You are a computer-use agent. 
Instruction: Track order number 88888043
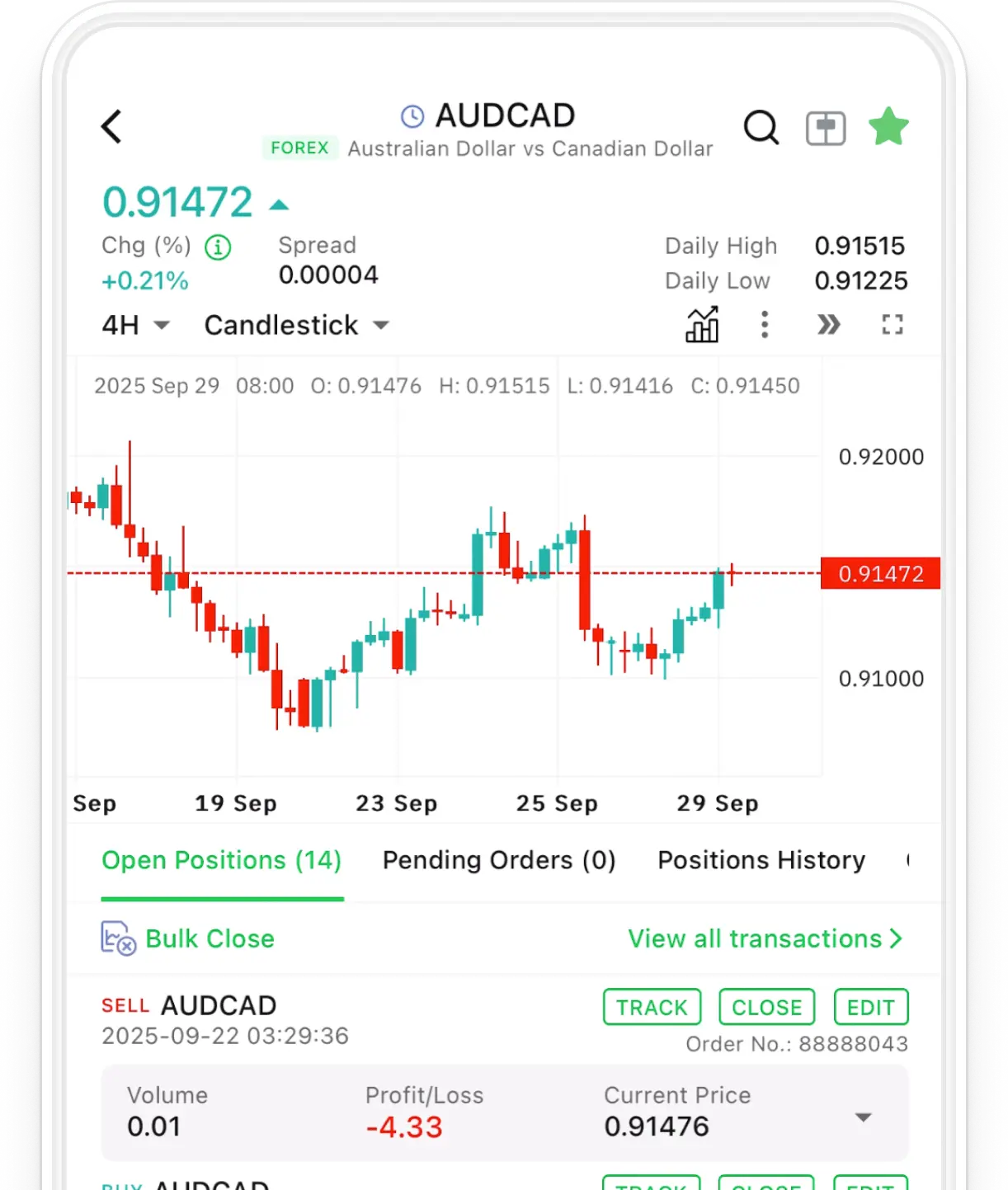click(652, 1007)
